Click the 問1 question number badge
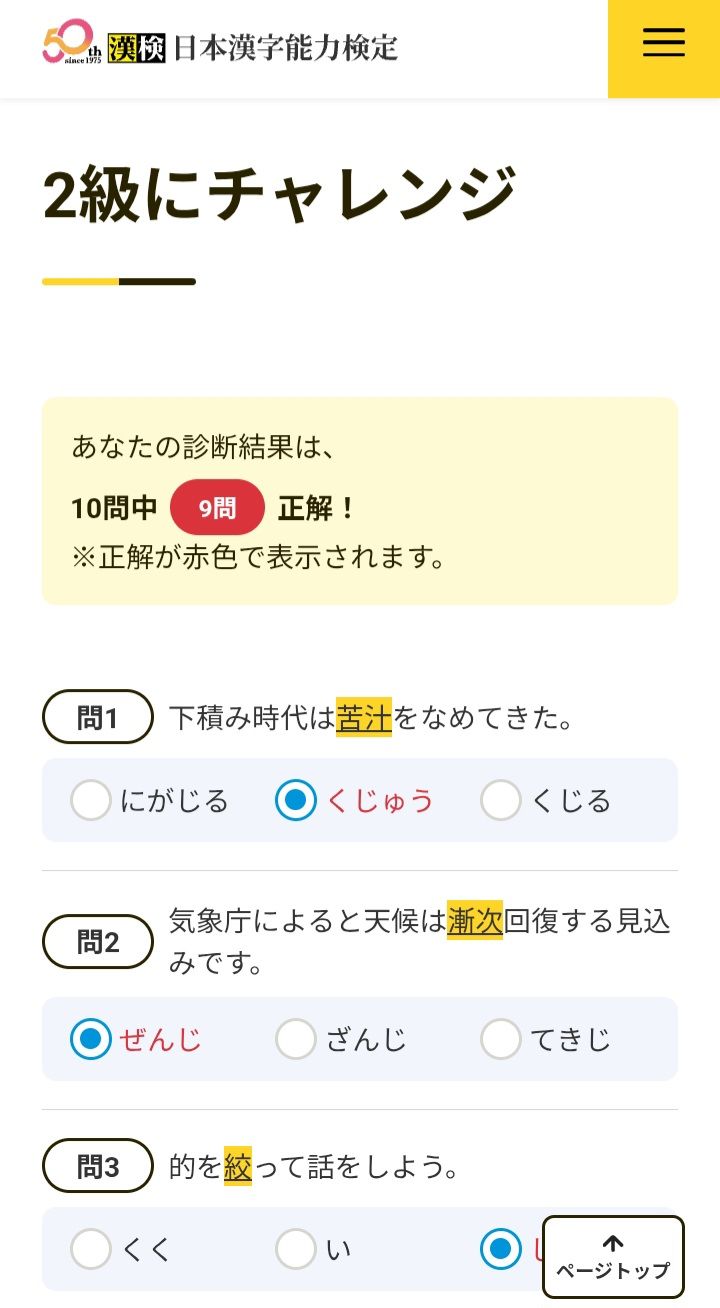The width and height of the screenshot is (720, 1308). coord(96,717)
